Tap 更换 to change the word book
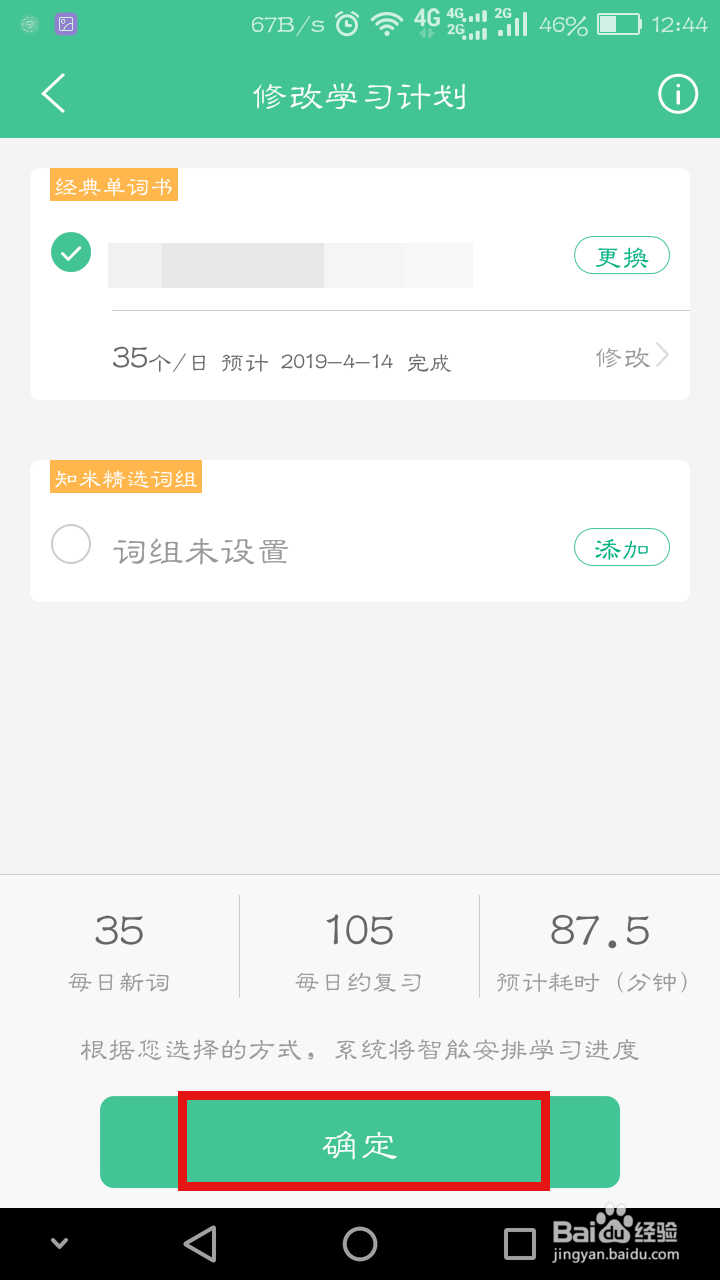Viewport: 720px width, 1280px height. (x=622, y=256)
